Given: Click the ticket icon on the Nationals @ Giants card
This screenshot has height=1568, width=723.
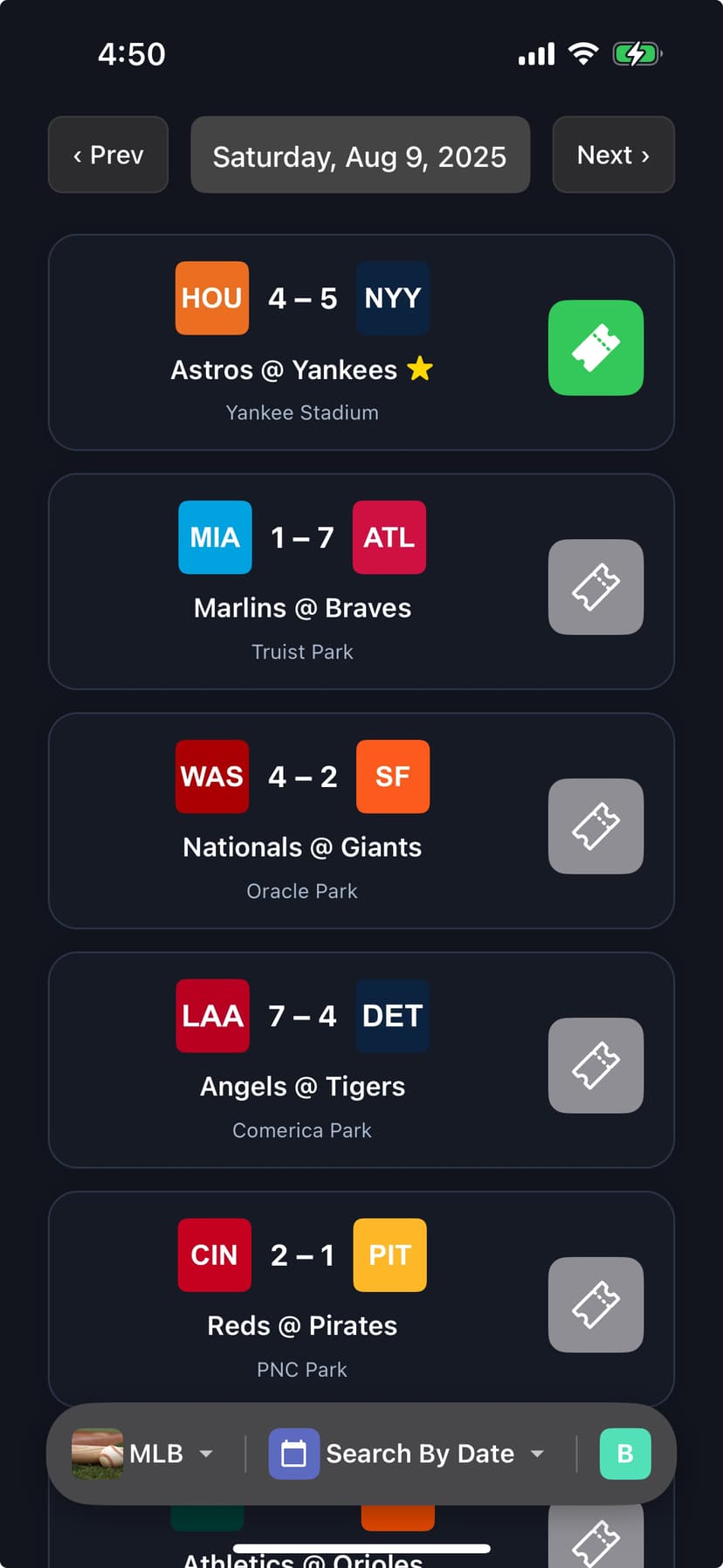Looking at the screenshot, I should [596, 826].
